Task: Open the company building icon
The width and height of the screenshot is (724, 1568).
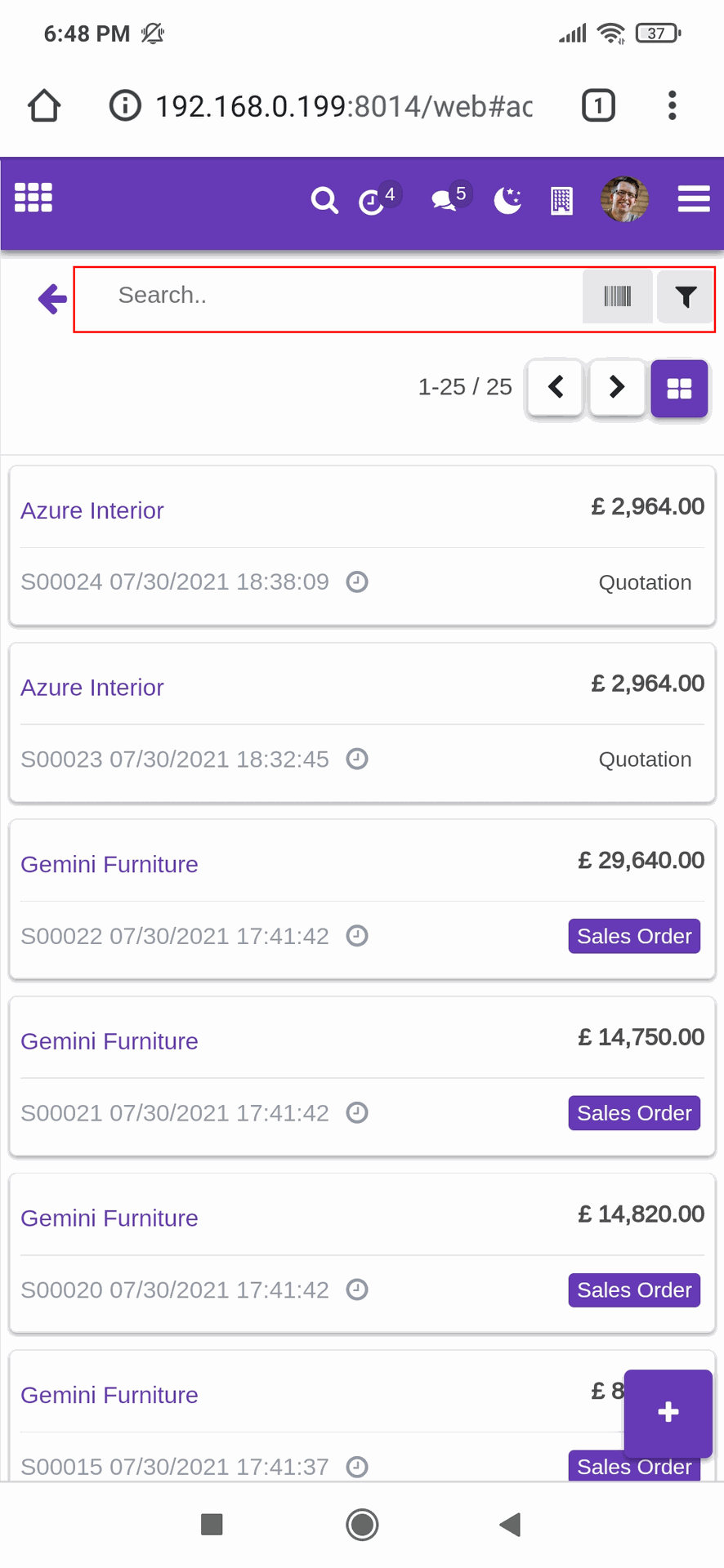Action: click(561, 200)
